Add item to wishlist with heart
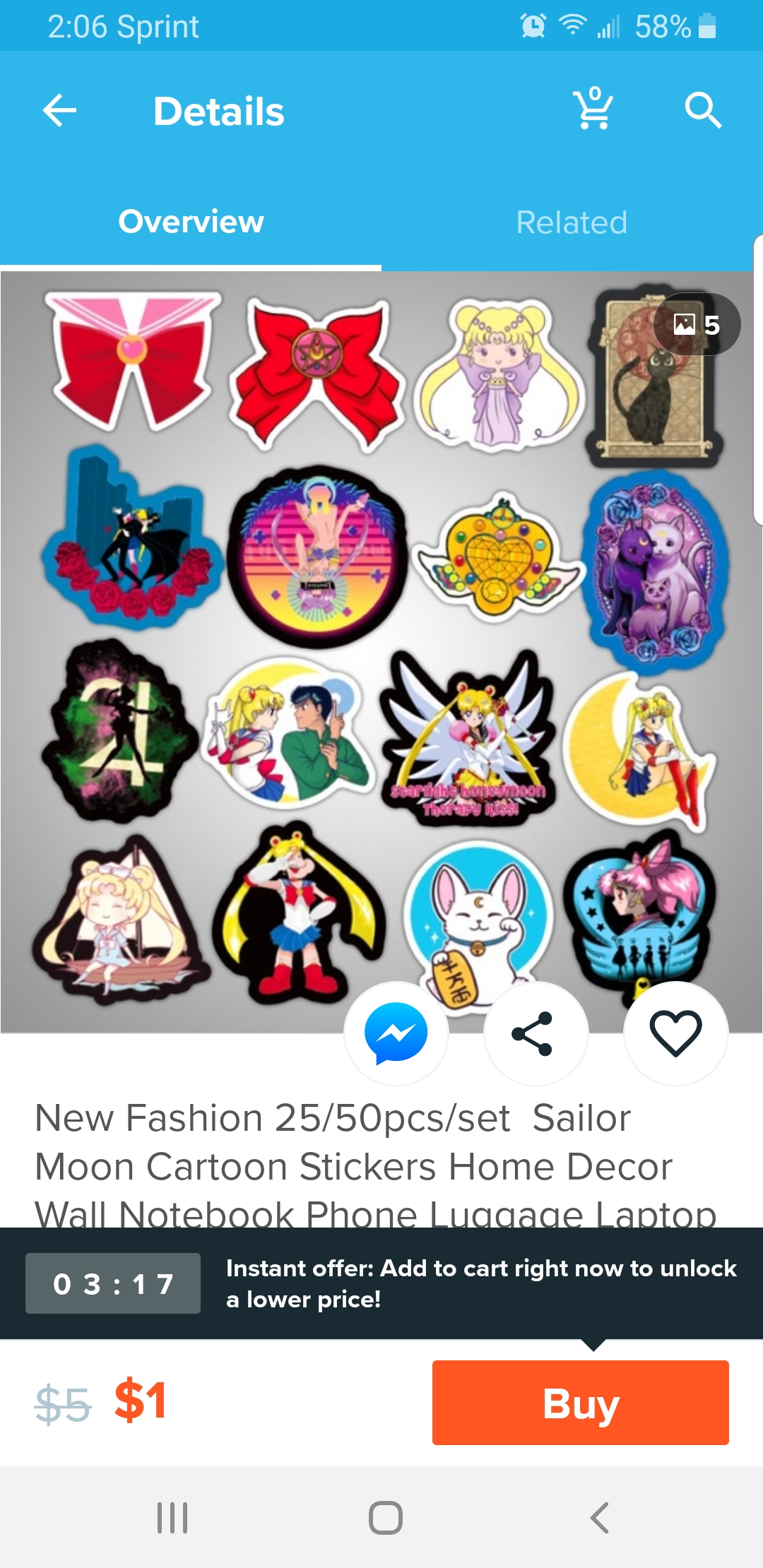The image size is (763, 1568). click(x=675, y=1033)
